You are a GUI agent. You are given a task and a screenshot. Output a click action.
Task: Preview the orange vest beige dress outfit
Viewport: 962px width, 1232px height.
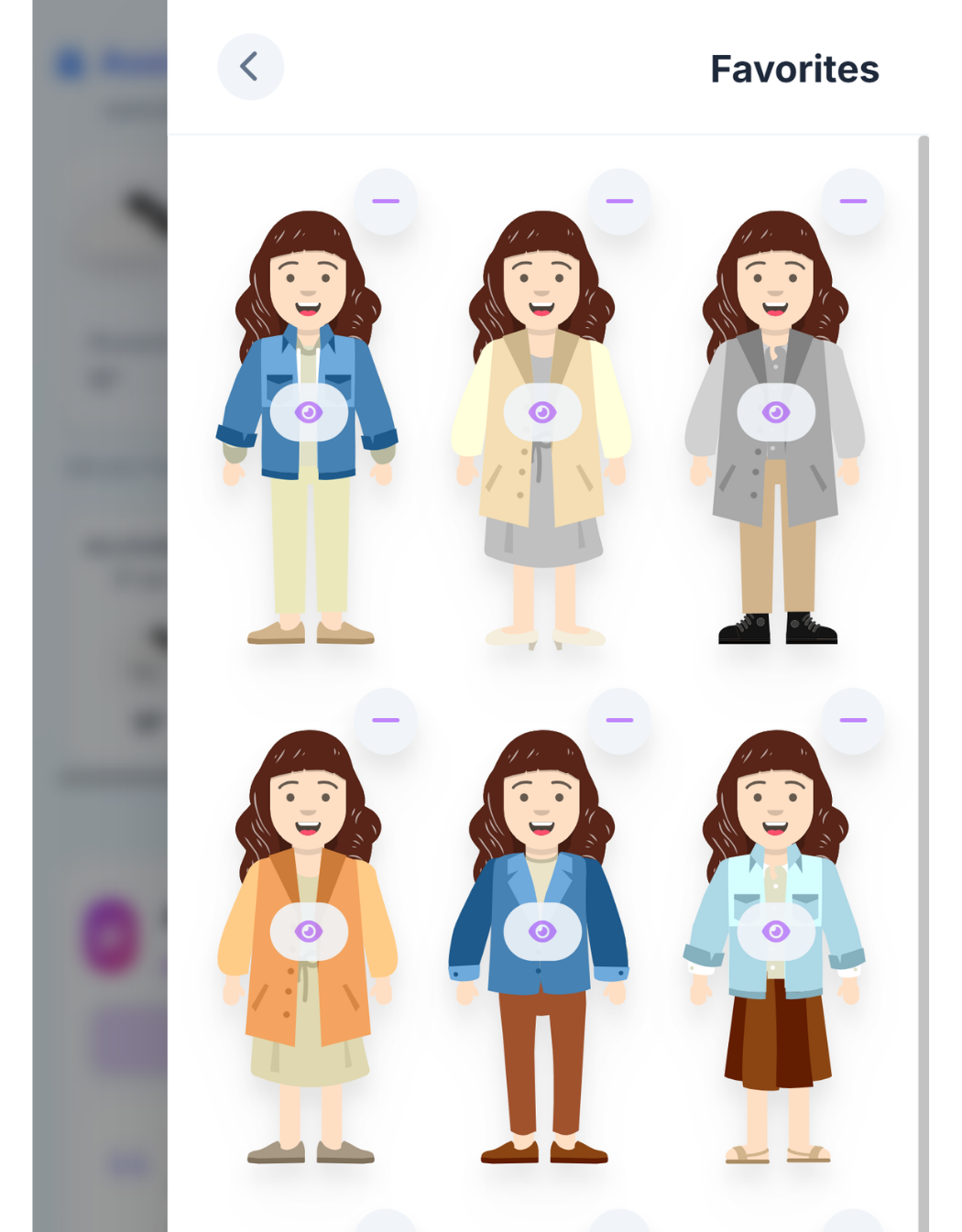click(309, 932)
